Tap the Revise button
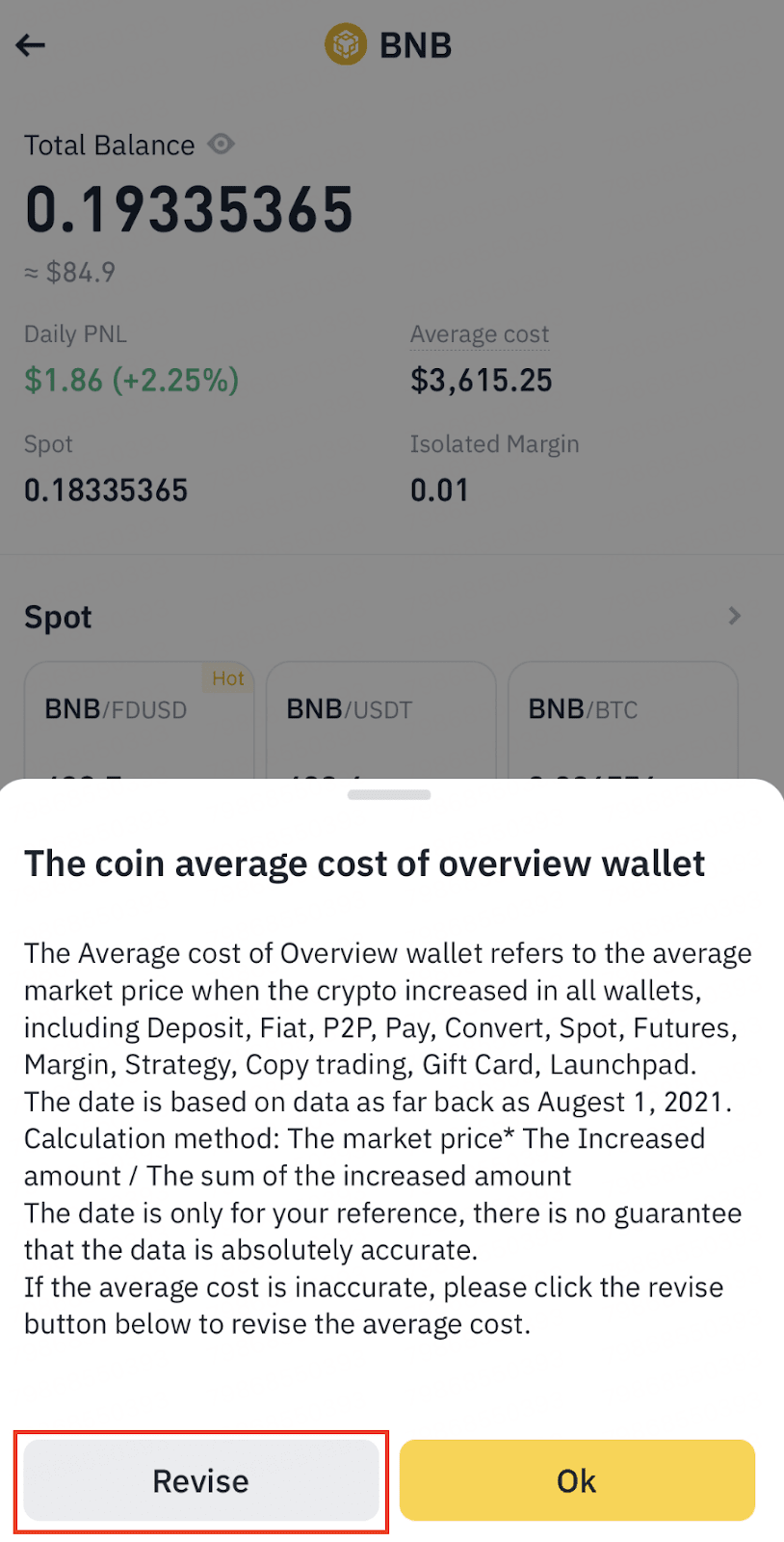Image resolution: width=784 pixels, height=1542 pixels. (x=200, y=1480)
